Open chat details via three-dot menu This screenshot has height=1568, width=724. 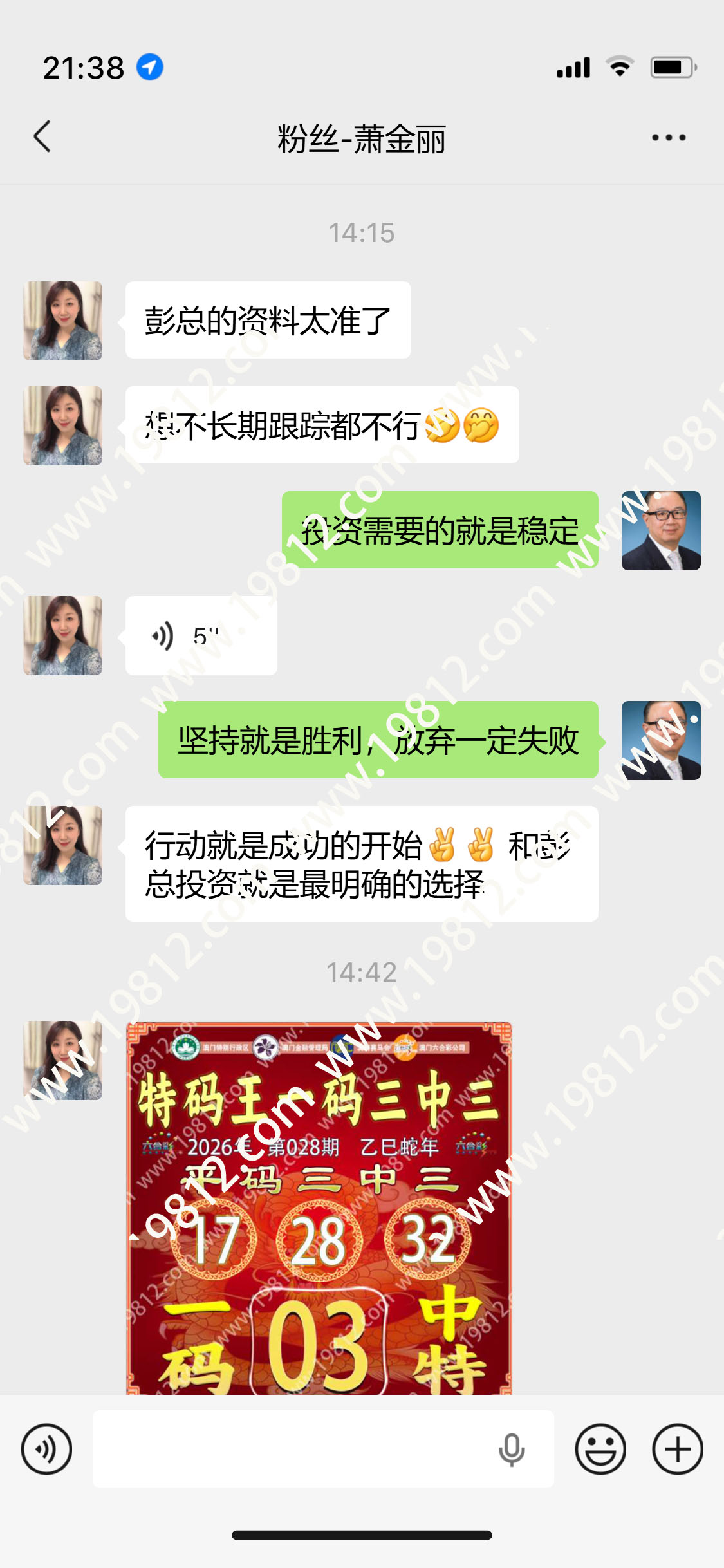[x=668, y=138]
